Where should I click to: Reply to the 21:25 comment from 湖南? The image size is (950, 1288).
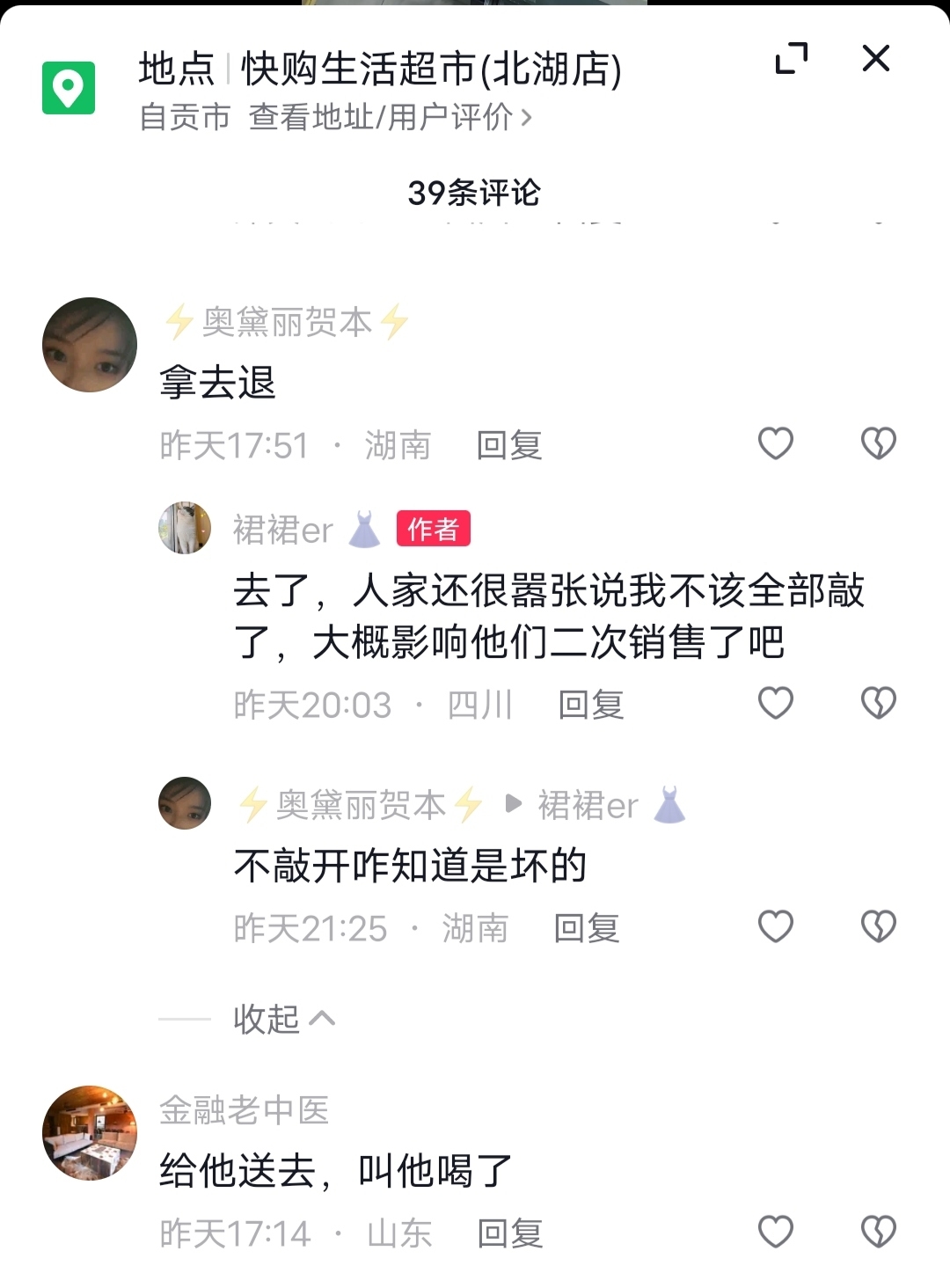[x=586, y=928]
